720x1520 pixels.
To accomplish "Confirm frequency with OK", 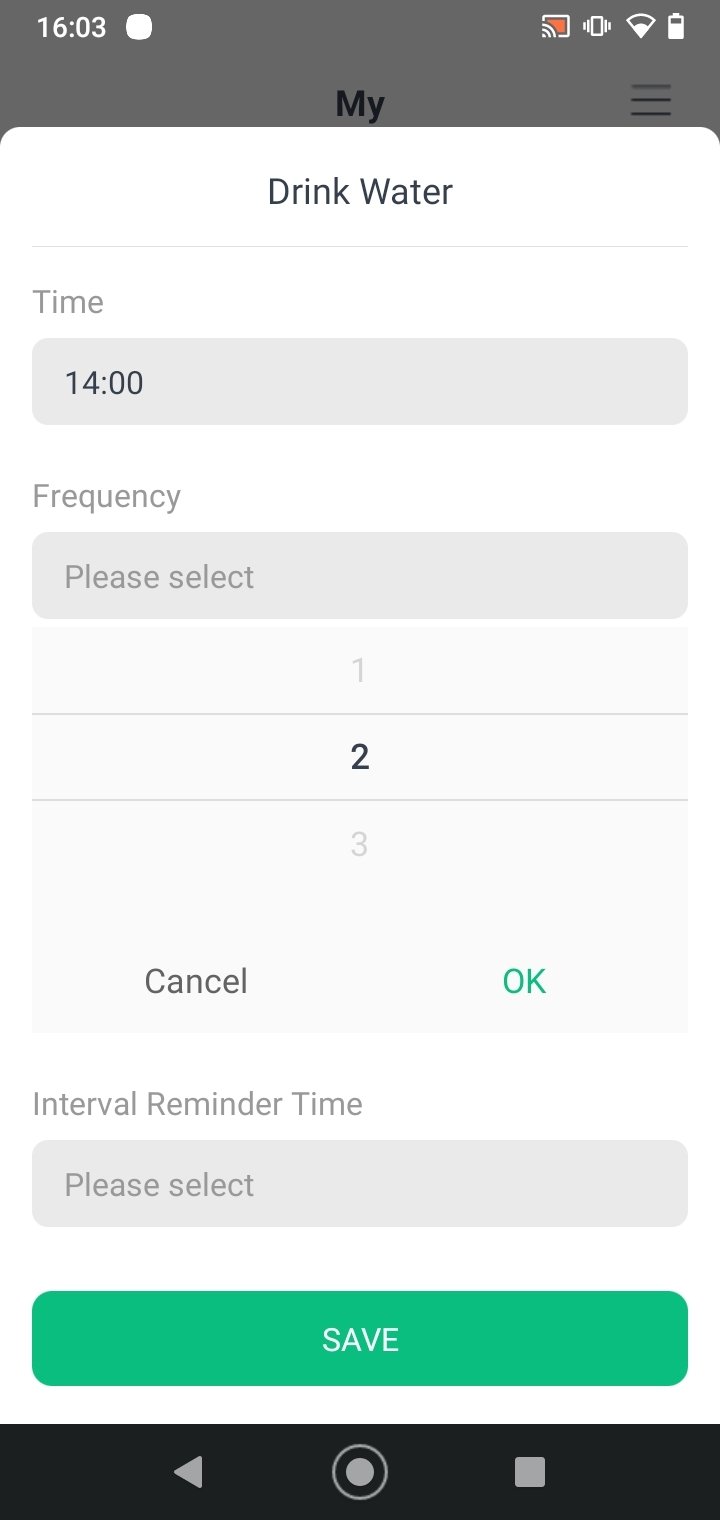I will (x=524, y=981).
